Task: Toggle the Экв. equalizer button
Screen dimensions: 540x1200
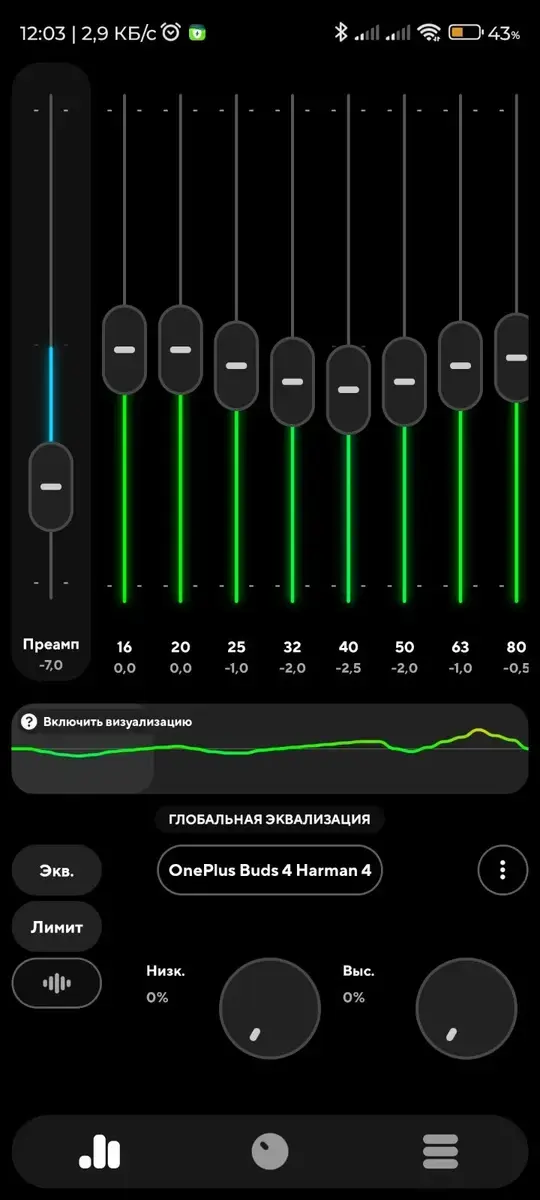Action: pos(57,871)
